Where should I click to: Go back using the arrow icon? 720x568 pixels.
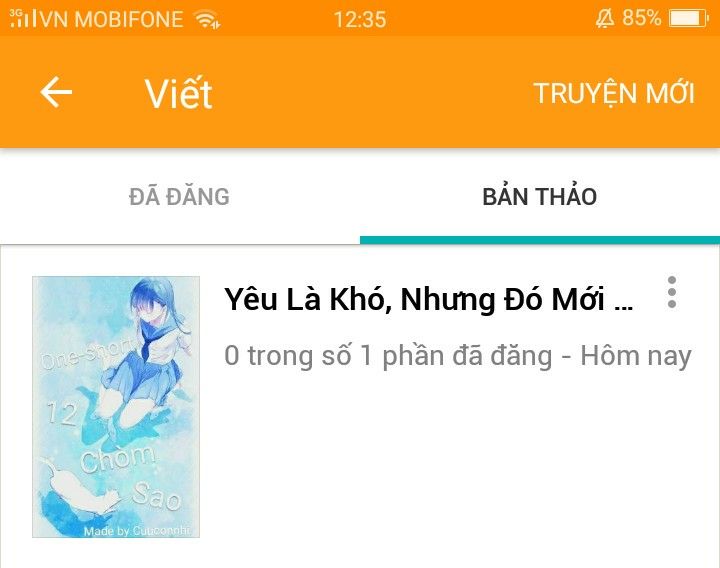[56, 93]
